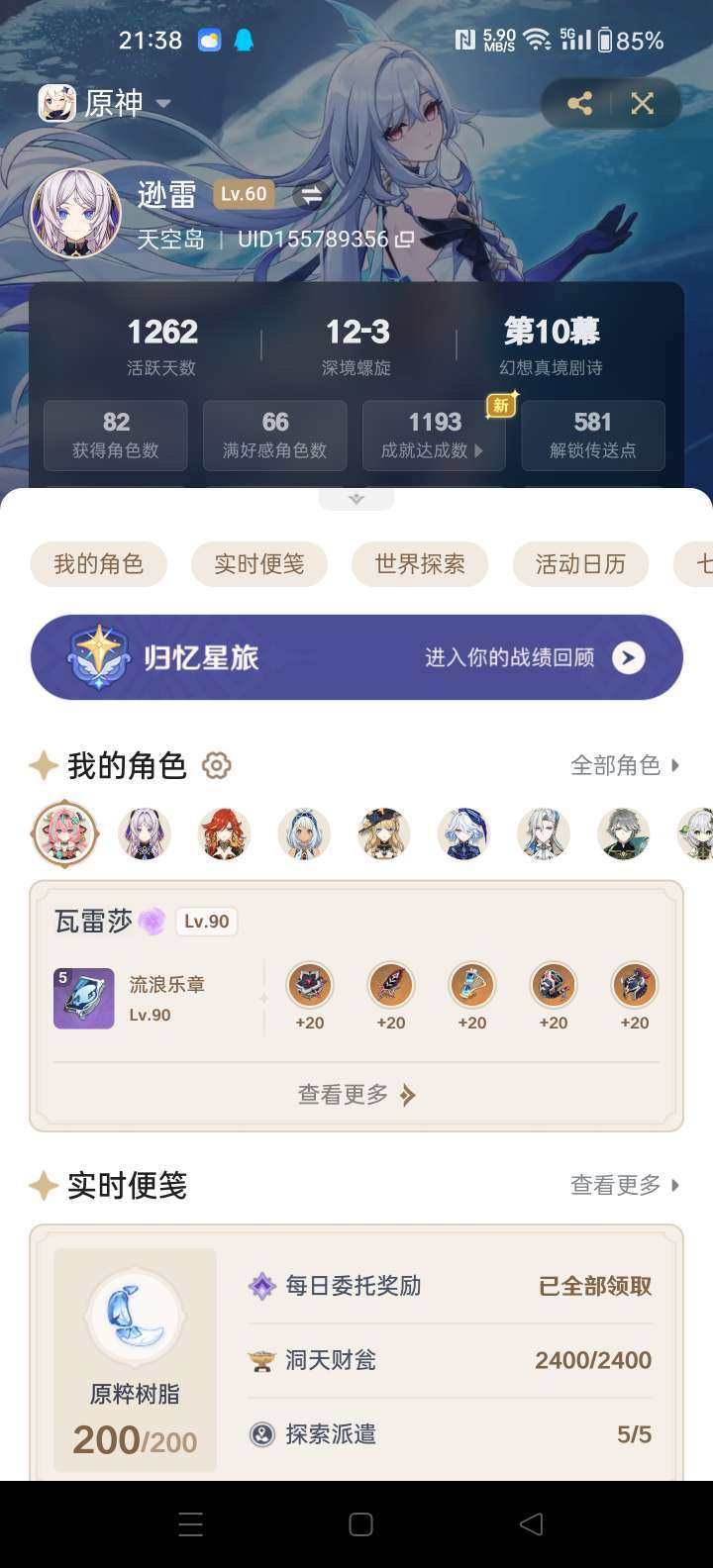Viewport: 713px width, 1568px height.
Task: Select the red-haired character avatar
Action: [x=224, y=833]
